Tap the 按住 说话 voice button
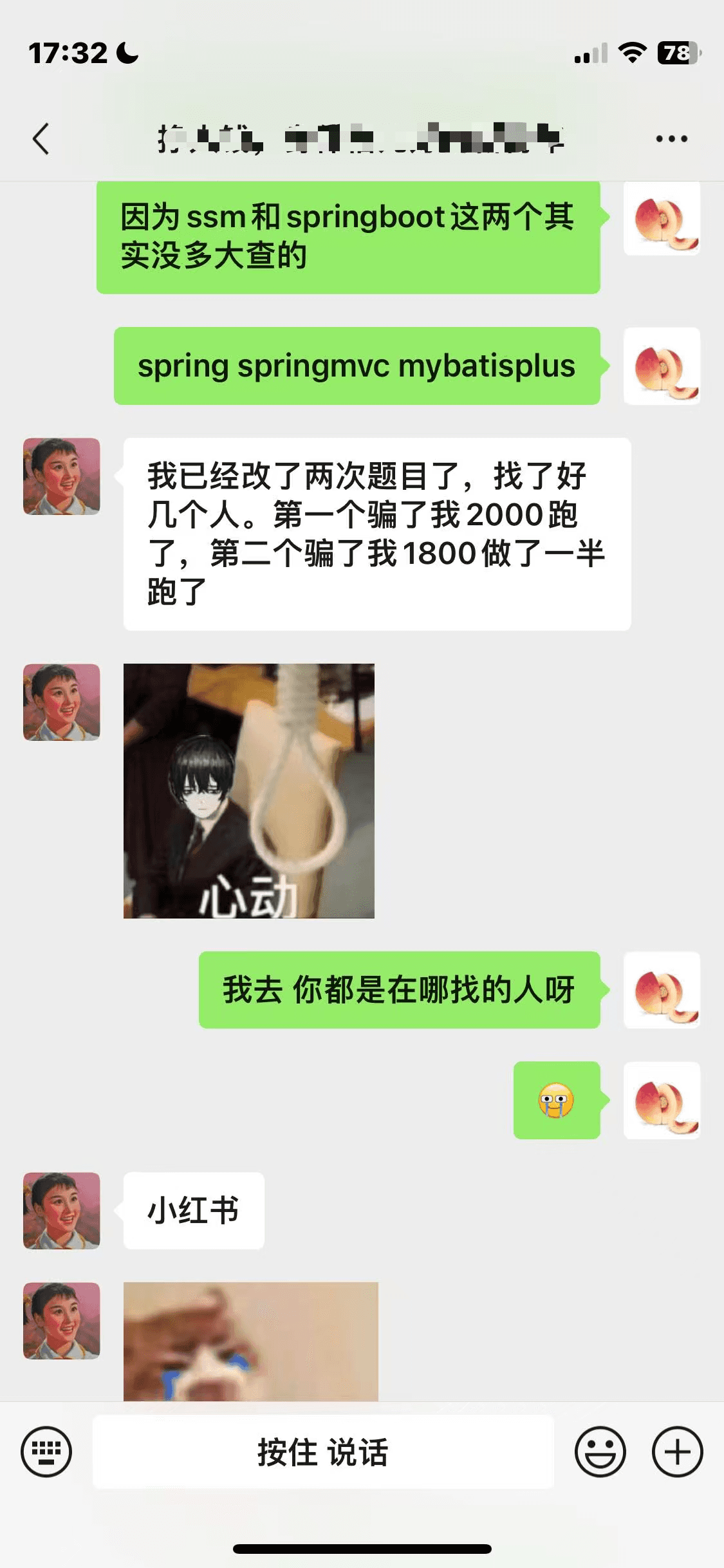The height and width of the screenshot is (1568, 724). click(323, 1451)
